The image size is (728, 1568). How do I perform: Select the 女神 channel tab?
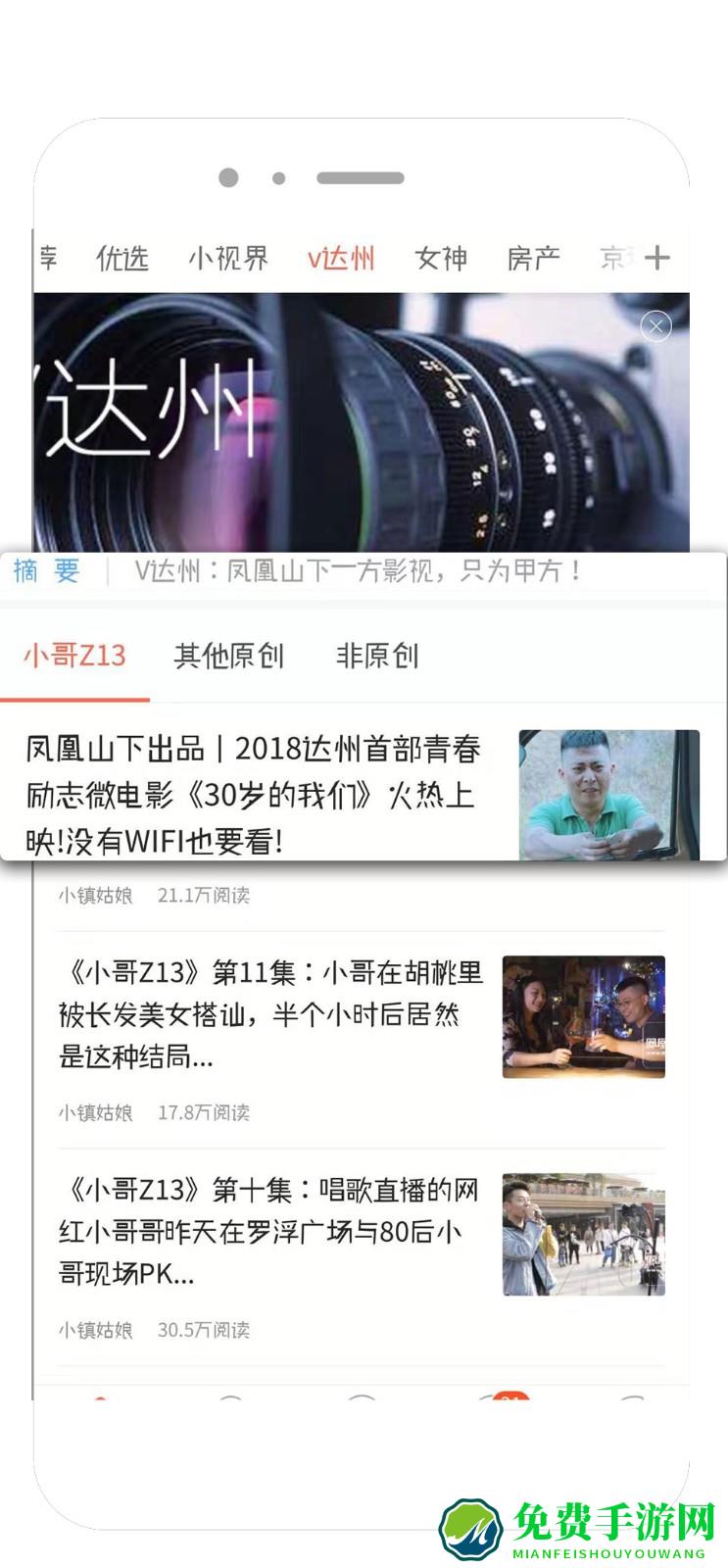[x=442, y=257]
